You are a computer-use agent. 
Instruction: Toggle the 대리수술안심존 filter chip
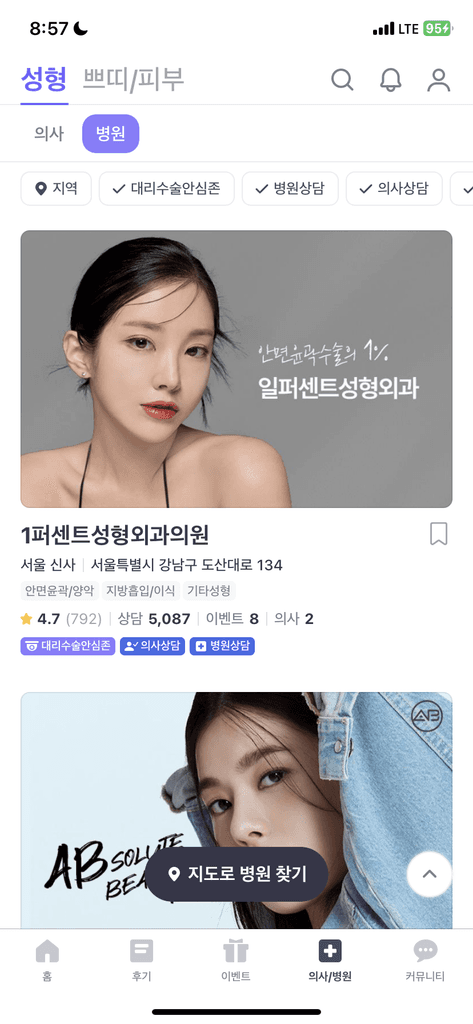tap(167, 189)
